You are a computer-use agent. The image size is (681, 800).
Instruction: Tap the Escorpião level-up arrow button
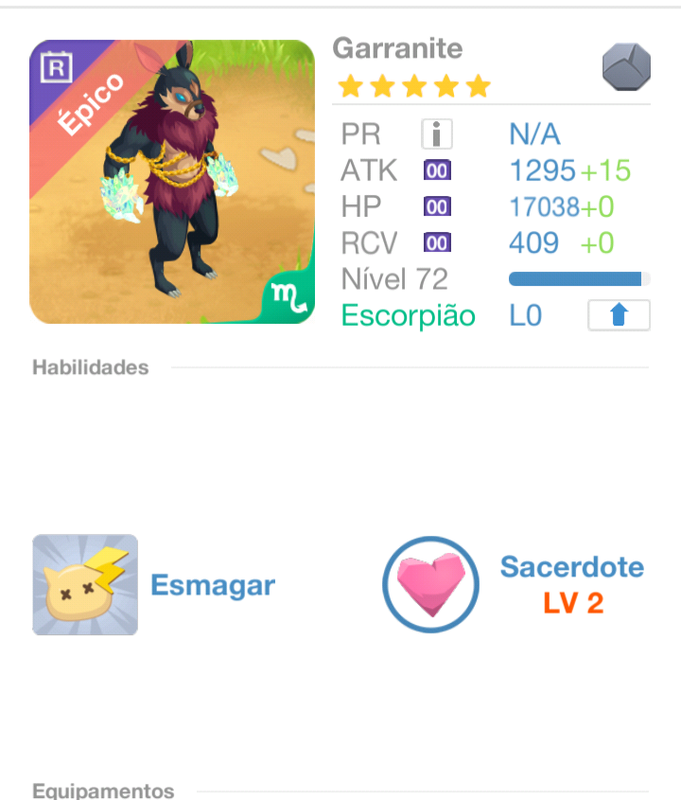click(618, 315)
